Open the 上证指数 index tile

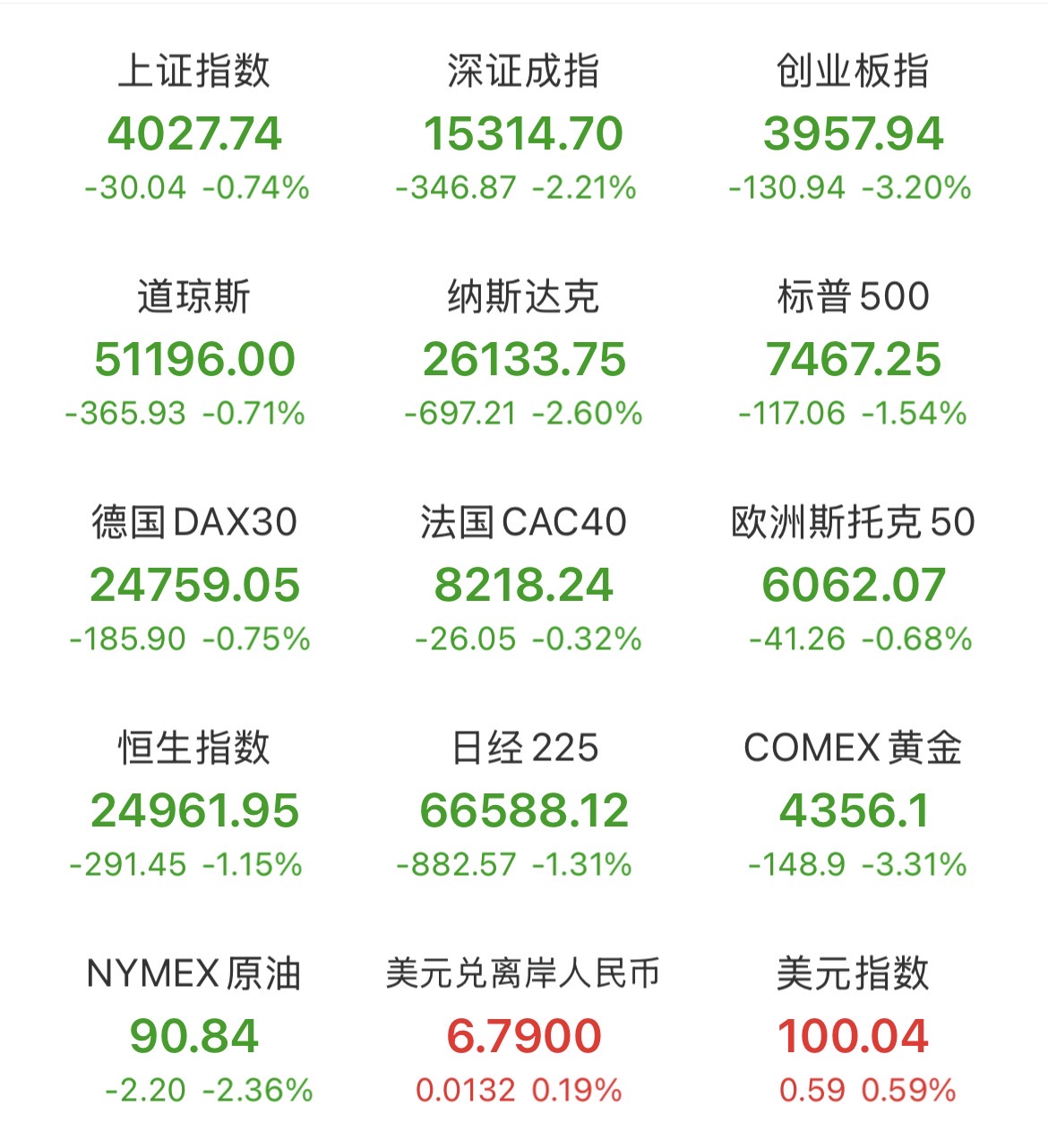[x=195, y=128]
